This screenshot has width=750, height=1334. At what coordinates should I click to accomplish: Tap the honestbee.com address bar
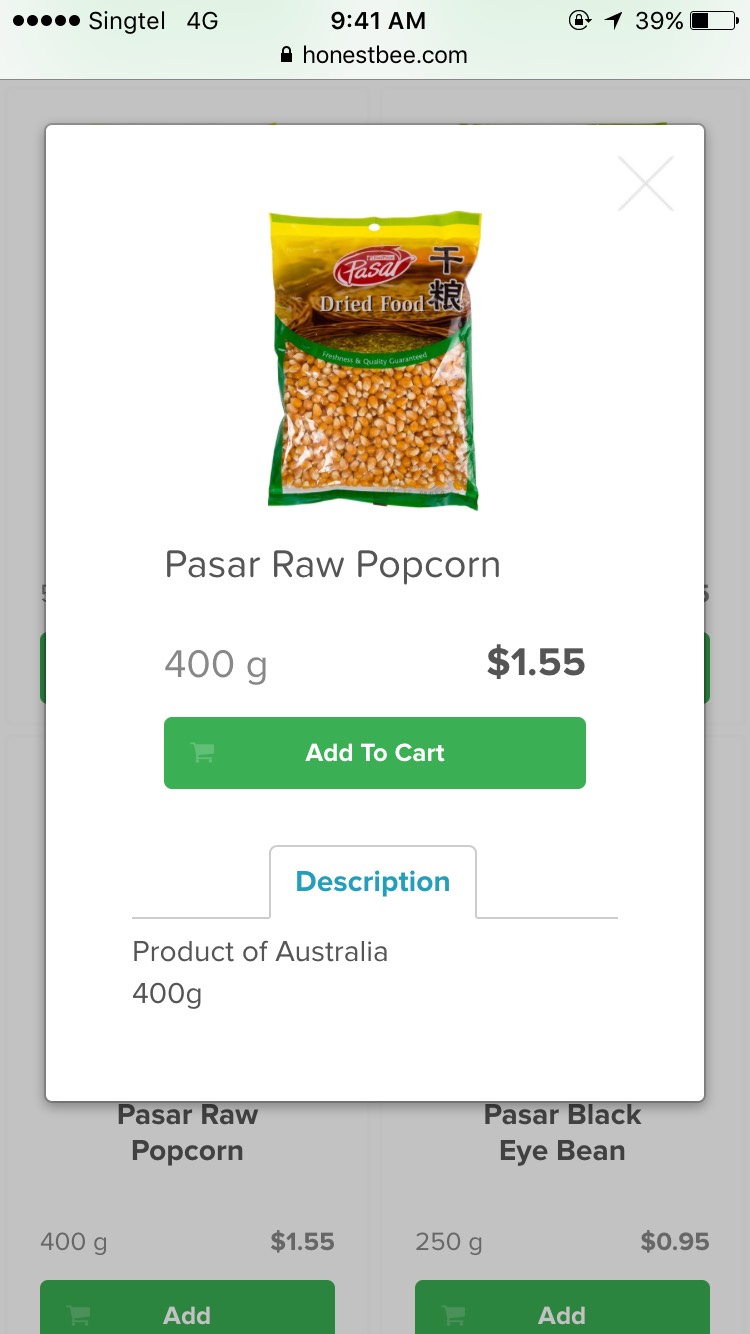(x=375, y=55)
